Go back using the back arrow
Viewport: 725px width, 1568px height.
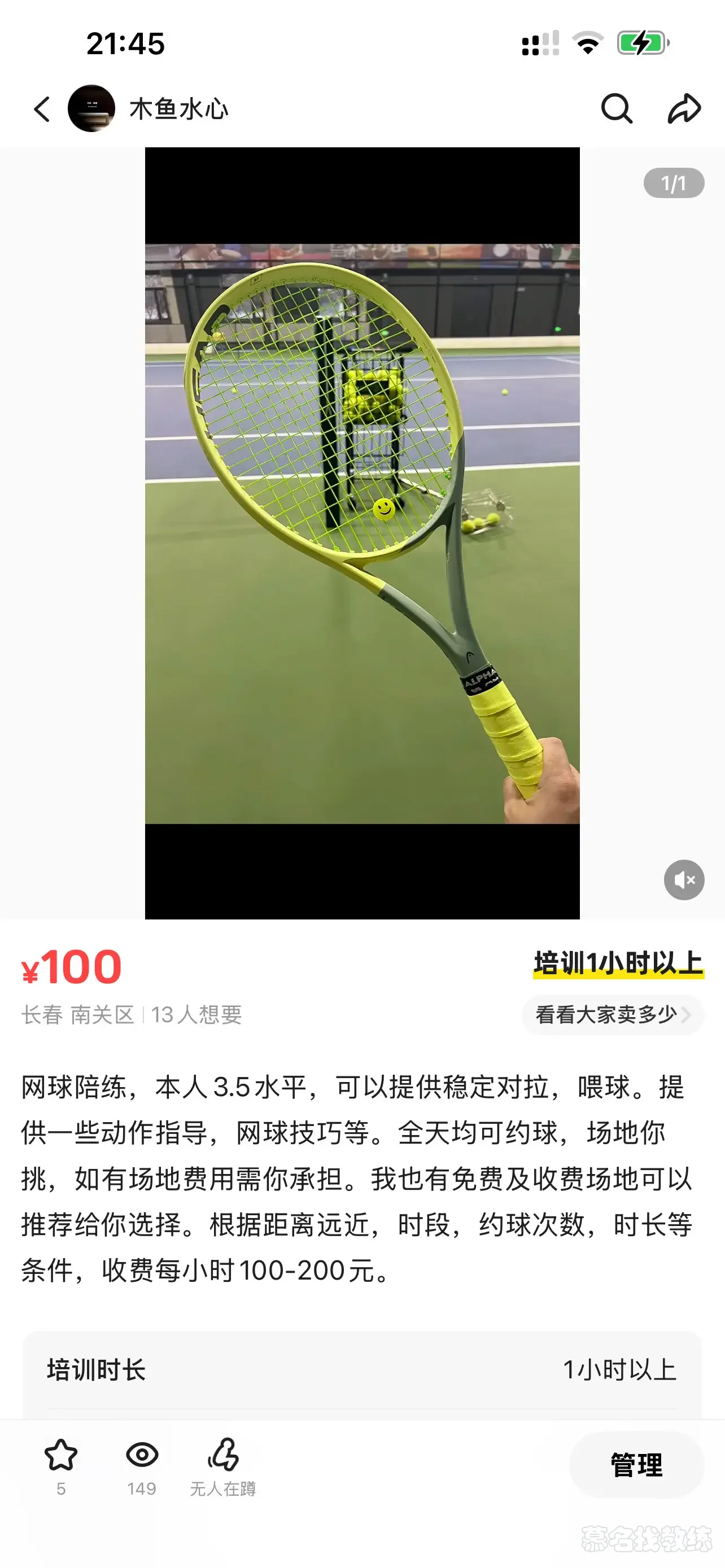(41, 110)
